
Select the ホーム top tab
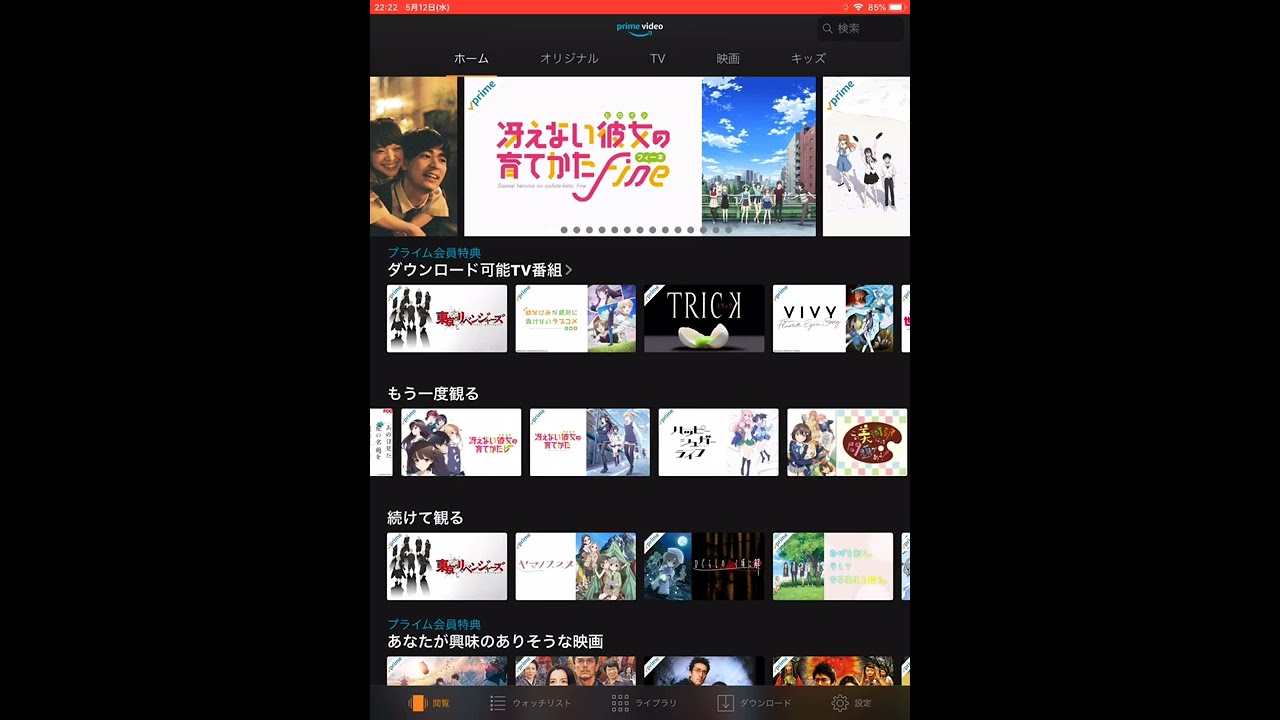[x=471, y=59]
